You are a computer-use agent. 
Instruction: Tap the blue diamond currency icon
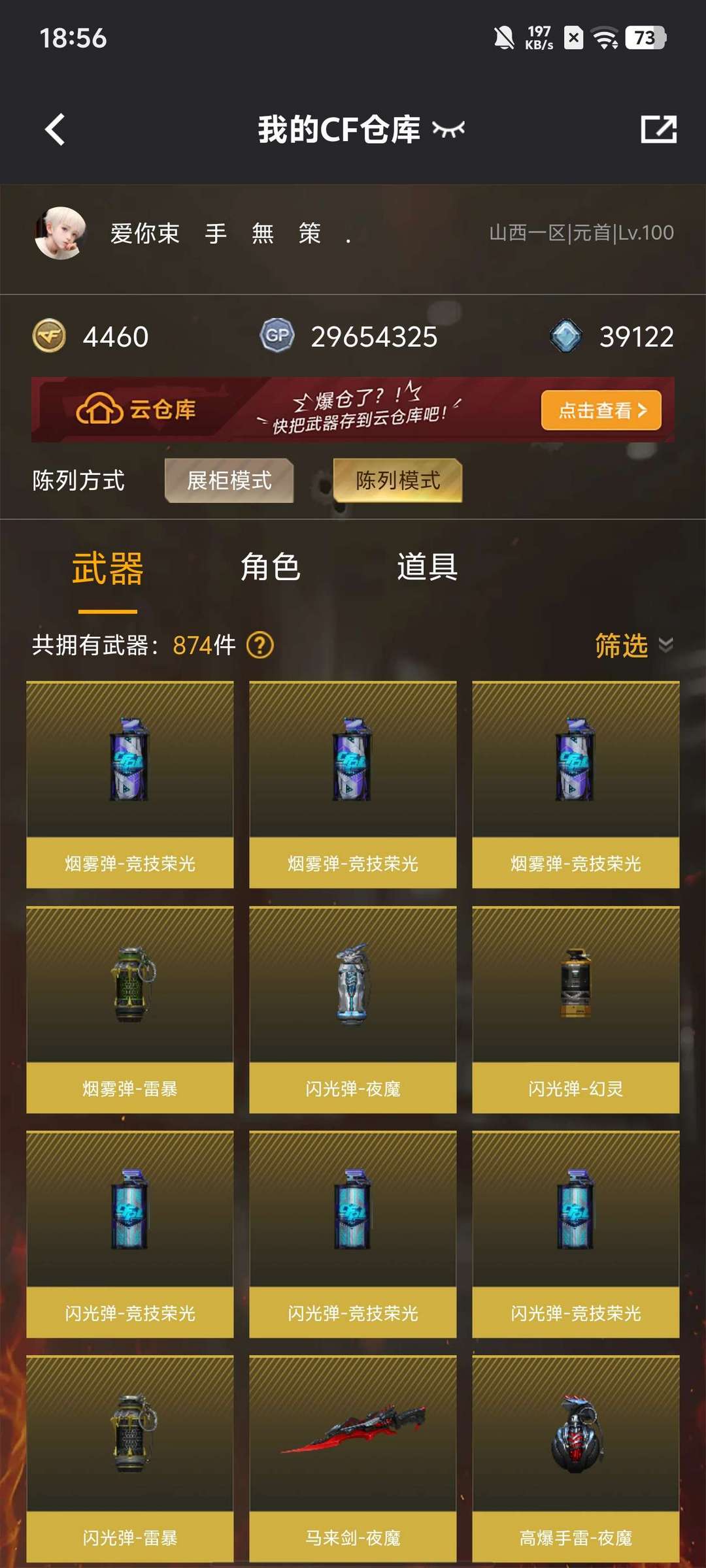point(567,337)
